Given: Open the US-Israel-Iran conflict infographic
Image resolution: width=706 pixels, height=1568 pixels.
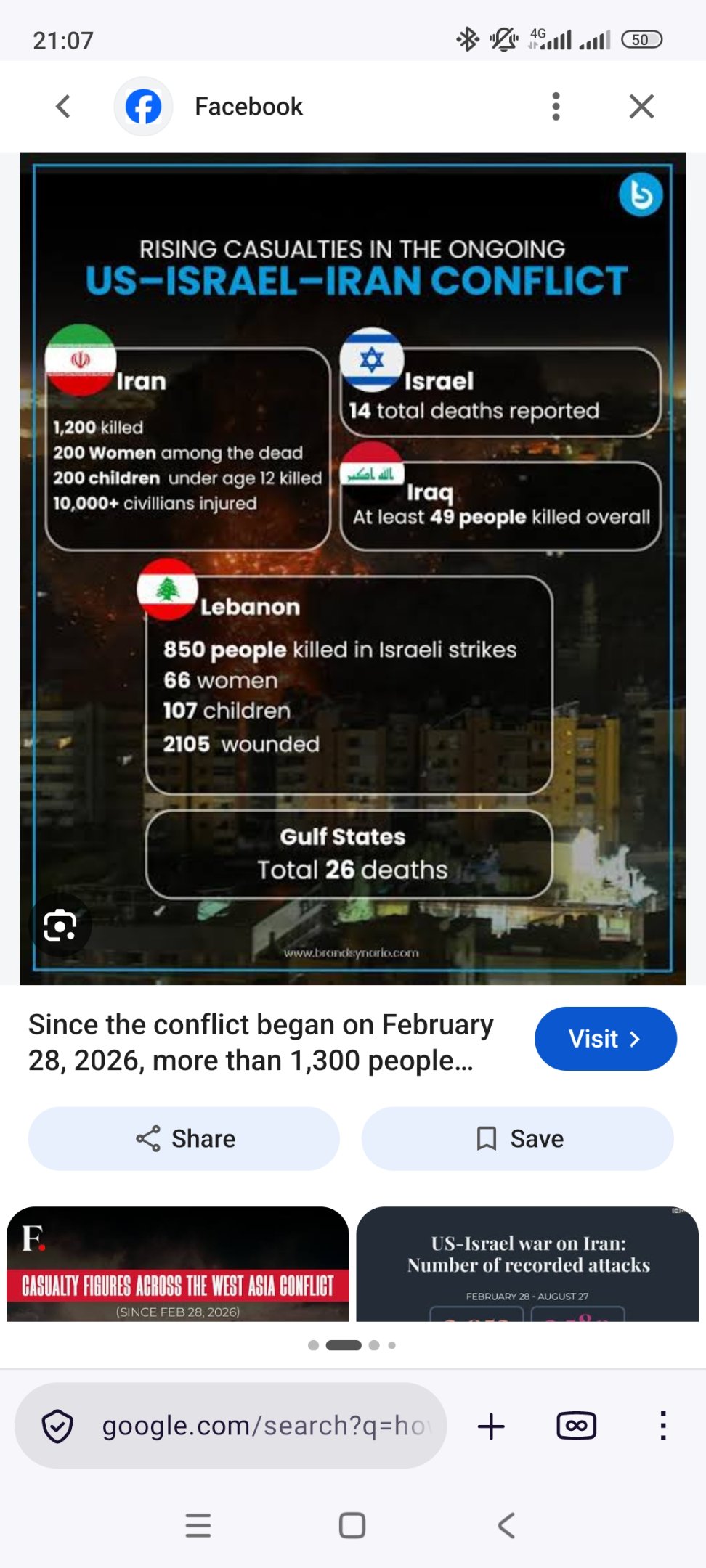Looking at the screenshot, I should click(x=352, y=568).
